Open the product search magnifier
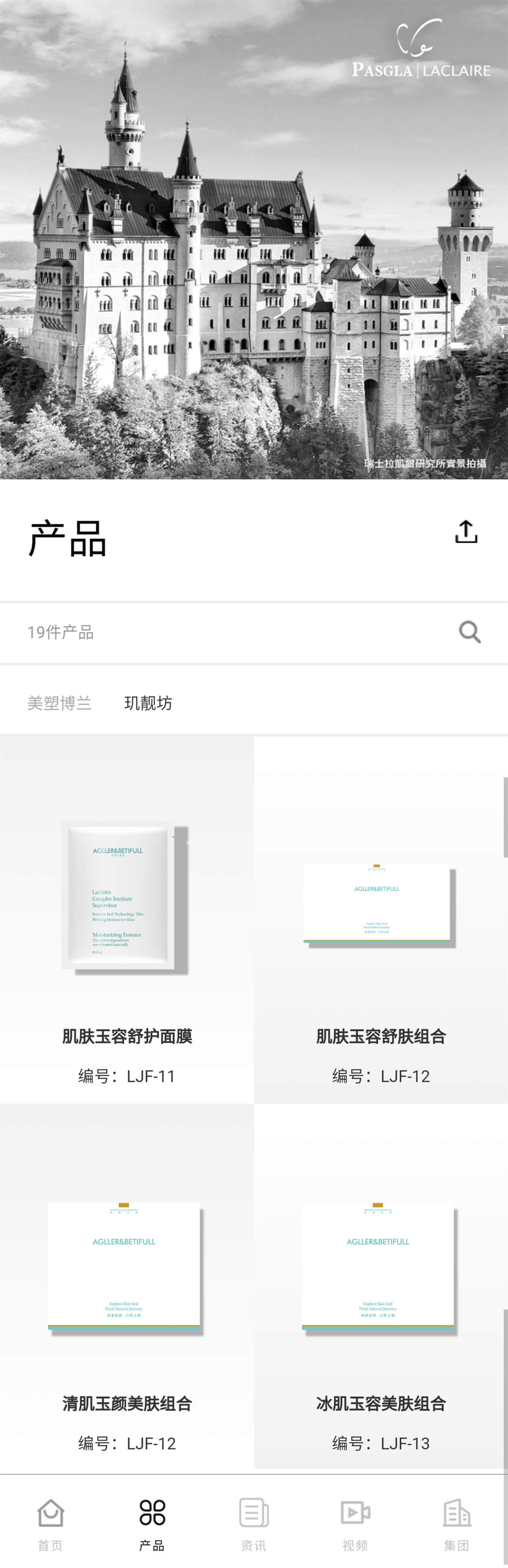Image resolution: width=508 pixels, height=1568 pixels. click(x=469, y=632)
